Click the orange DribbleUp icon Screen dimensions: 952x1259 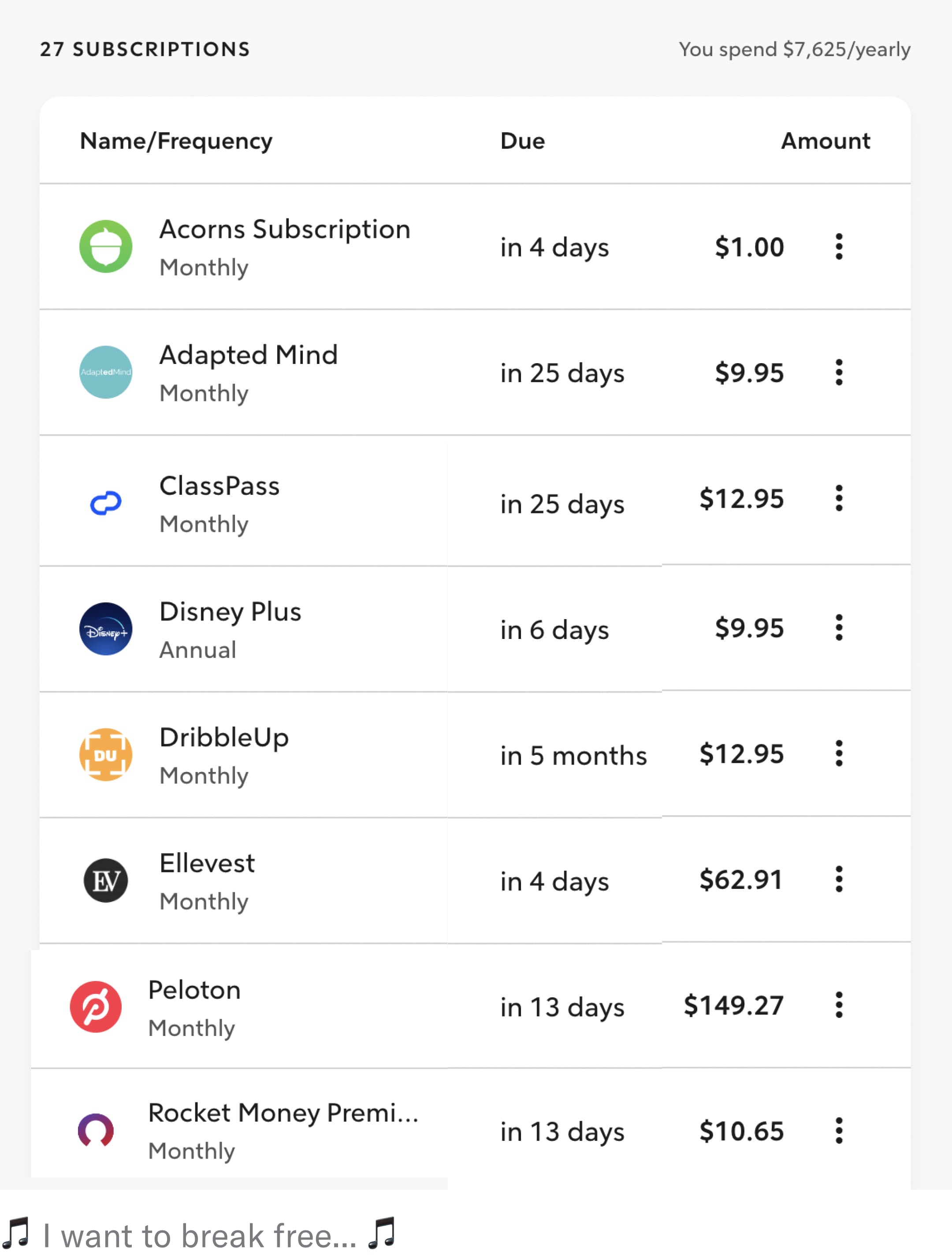[106, 754]
